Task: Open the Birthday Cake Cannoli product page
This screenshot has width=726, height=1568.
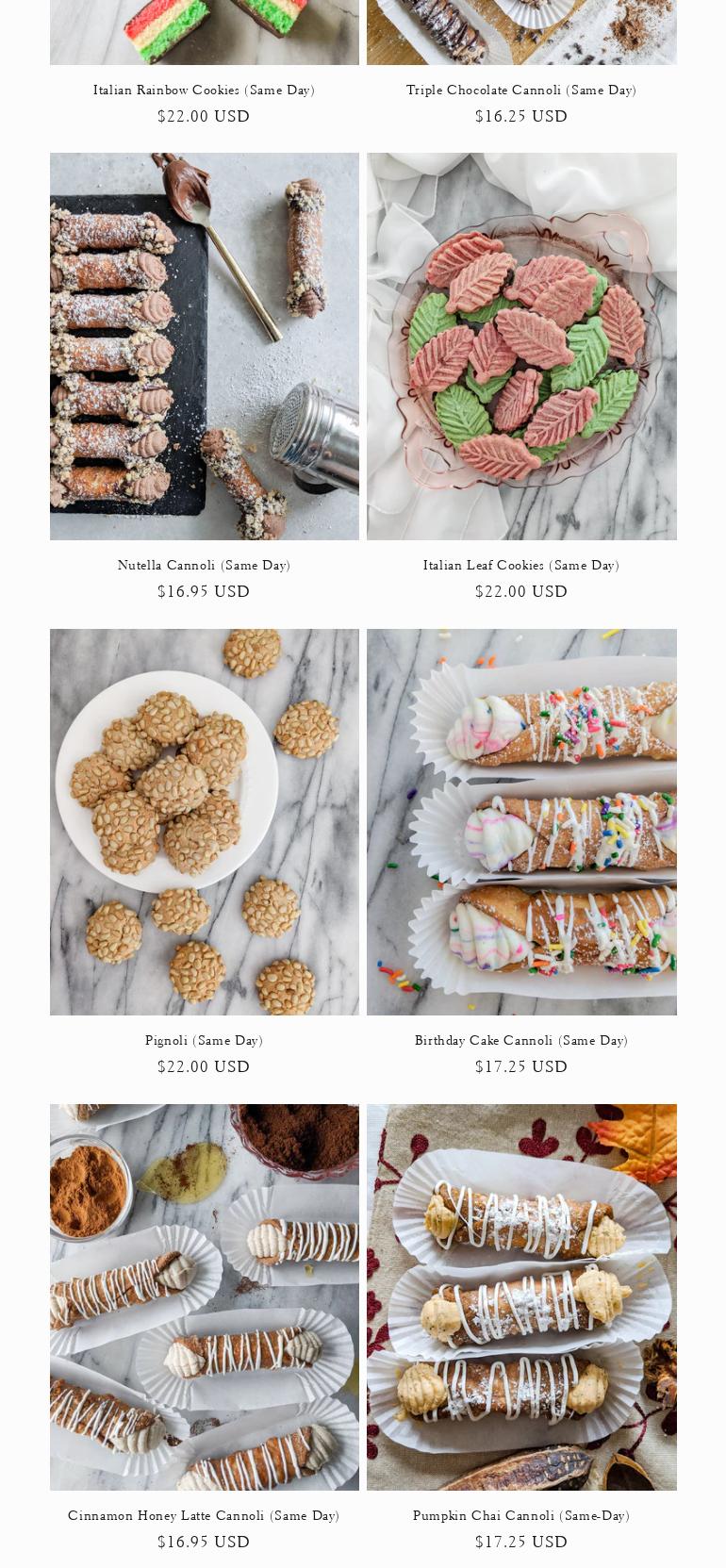Action: coord(520,1041)
